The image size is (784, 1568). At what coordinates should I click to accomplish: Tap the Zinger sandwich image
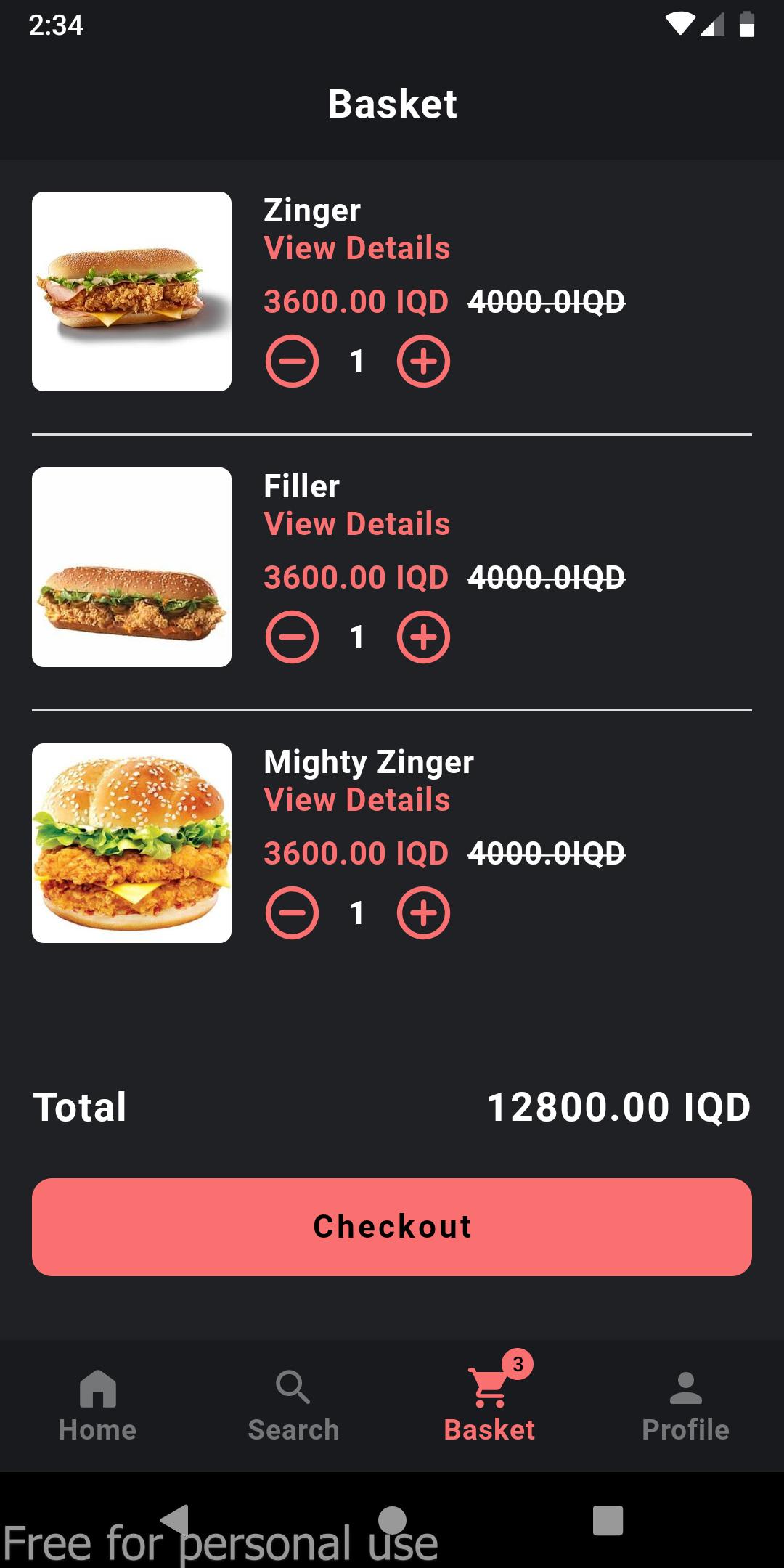point(131,291)
